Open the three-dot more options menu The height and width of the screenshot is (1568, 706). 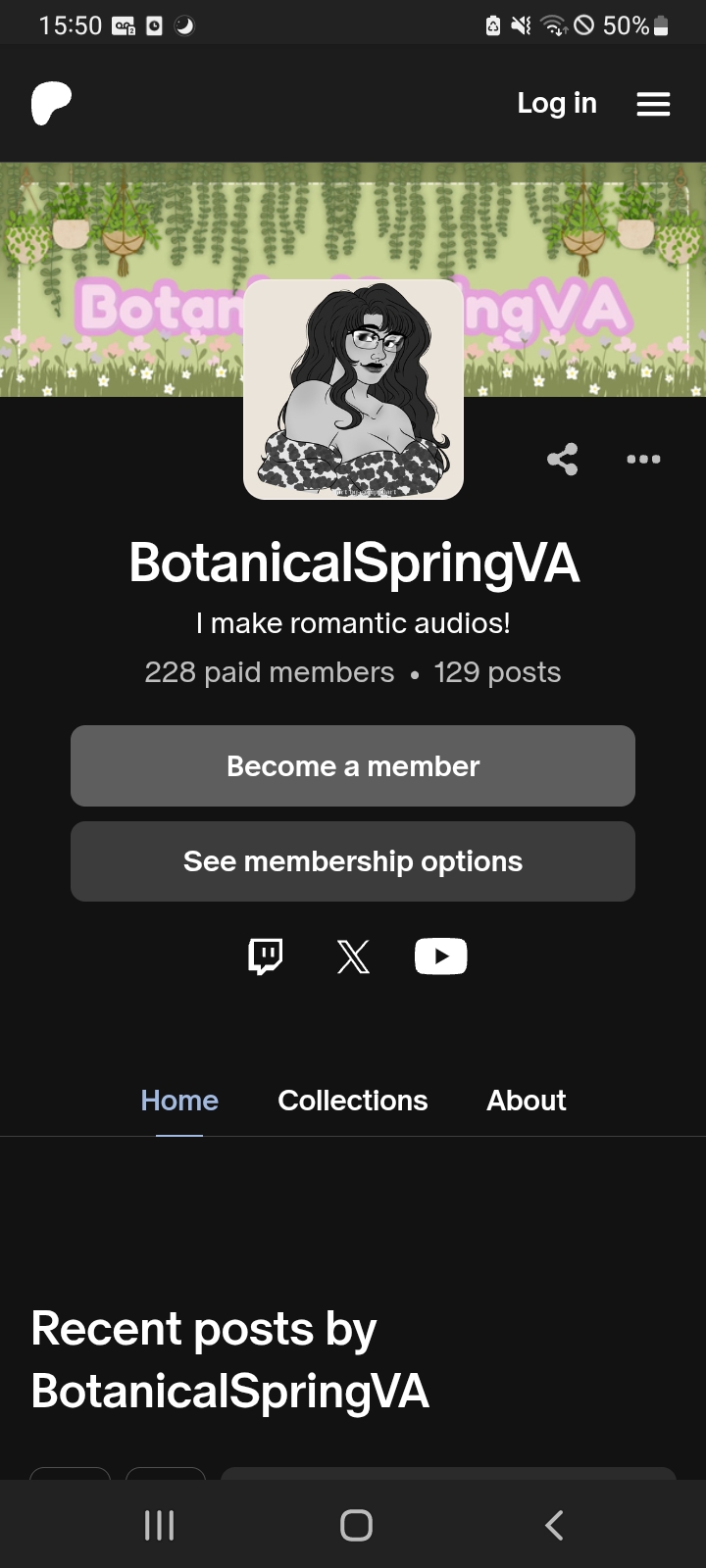point(643,459)
